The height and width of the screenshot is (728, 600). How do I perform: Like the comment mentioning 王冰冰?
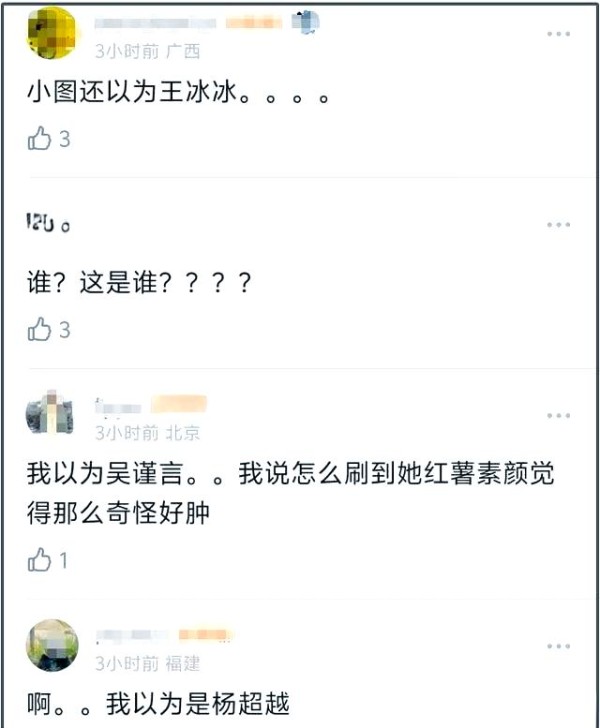[40, 139]
